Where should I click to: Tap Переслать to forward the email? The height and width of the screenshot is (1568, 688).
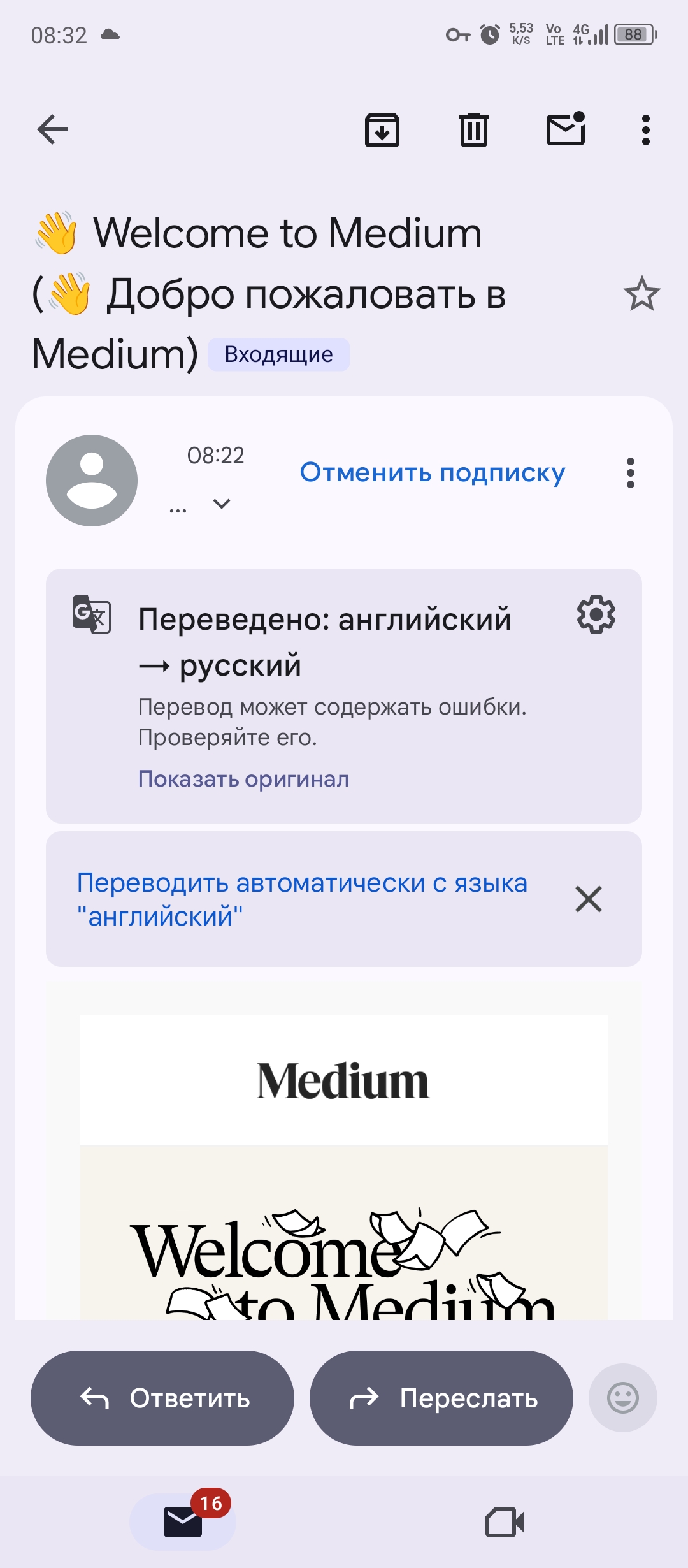point(441,1398)
